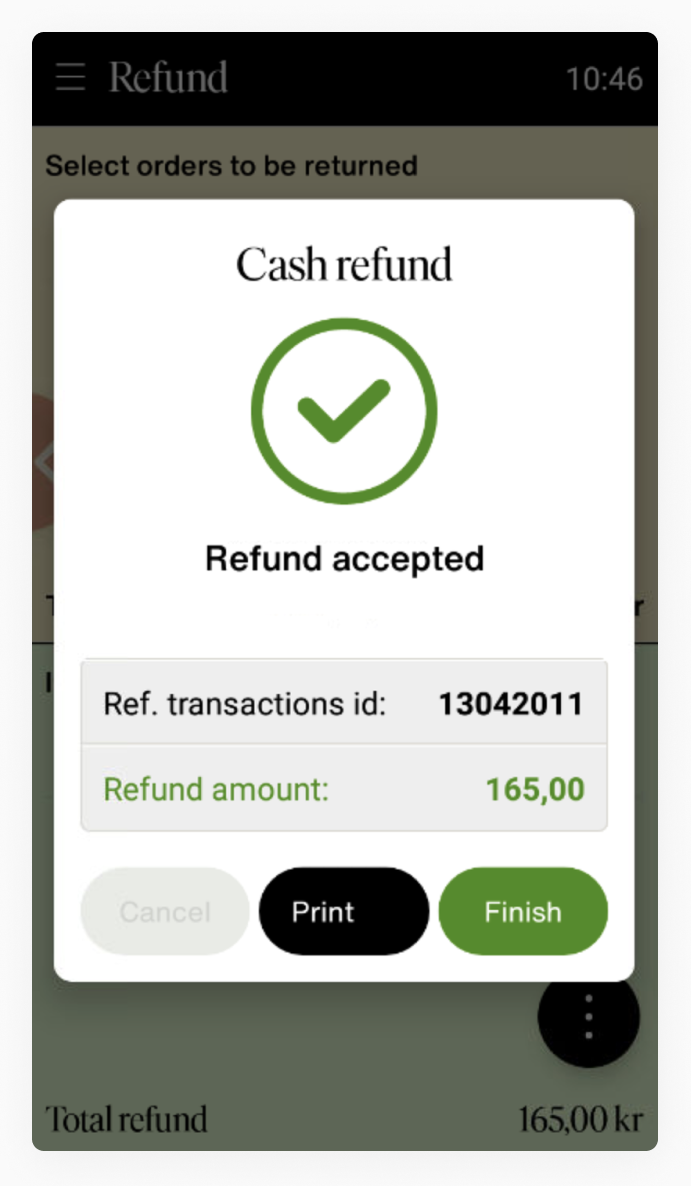Tap Finish to complete the refund
The width and height of the screenshot is (691, 1186).
coord(523,911)
